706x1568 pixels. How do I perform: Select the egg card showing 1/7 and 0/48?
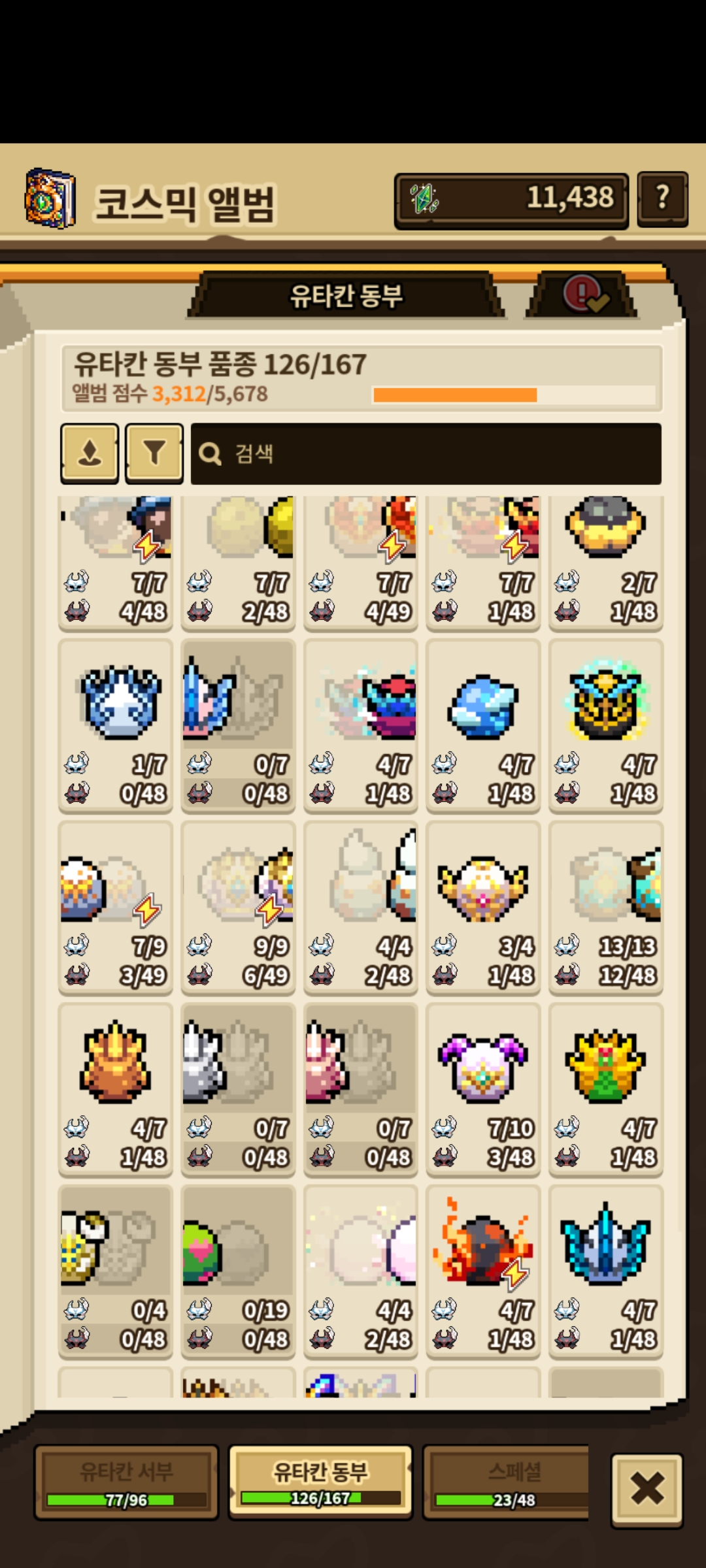(116, 726)
